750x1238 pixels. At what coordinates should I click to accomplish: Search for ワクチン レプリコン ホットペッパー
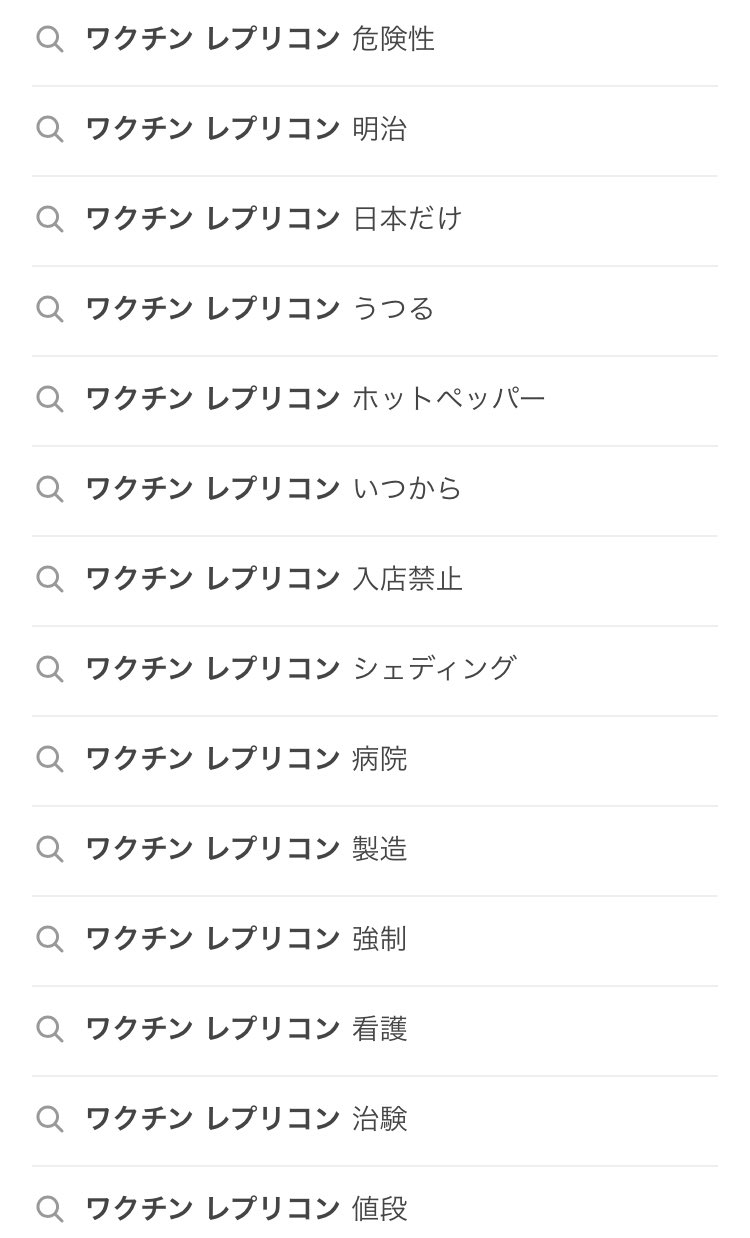[x=375, y=400]
